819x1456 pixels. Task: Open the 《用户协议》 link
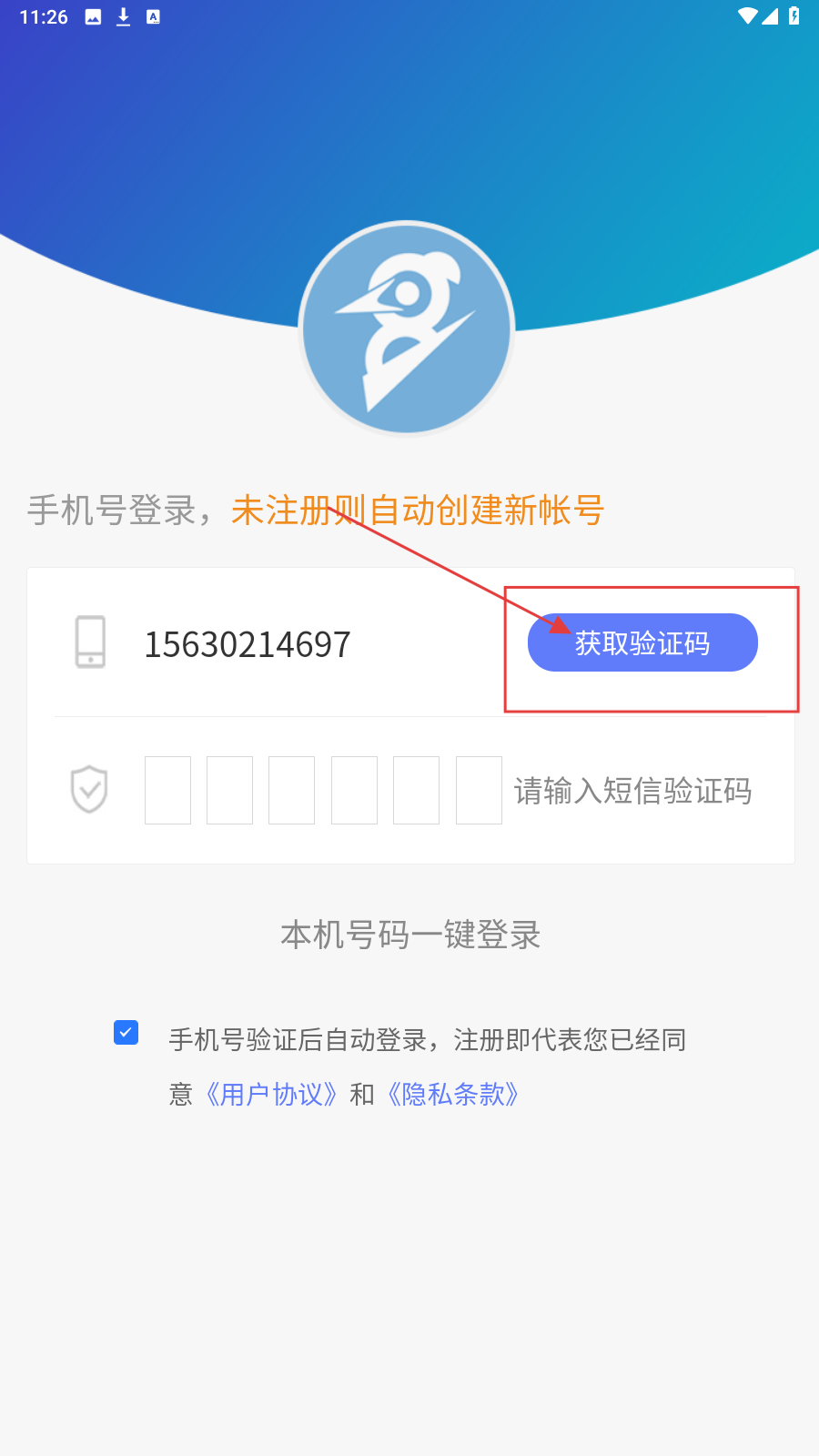271,1094
